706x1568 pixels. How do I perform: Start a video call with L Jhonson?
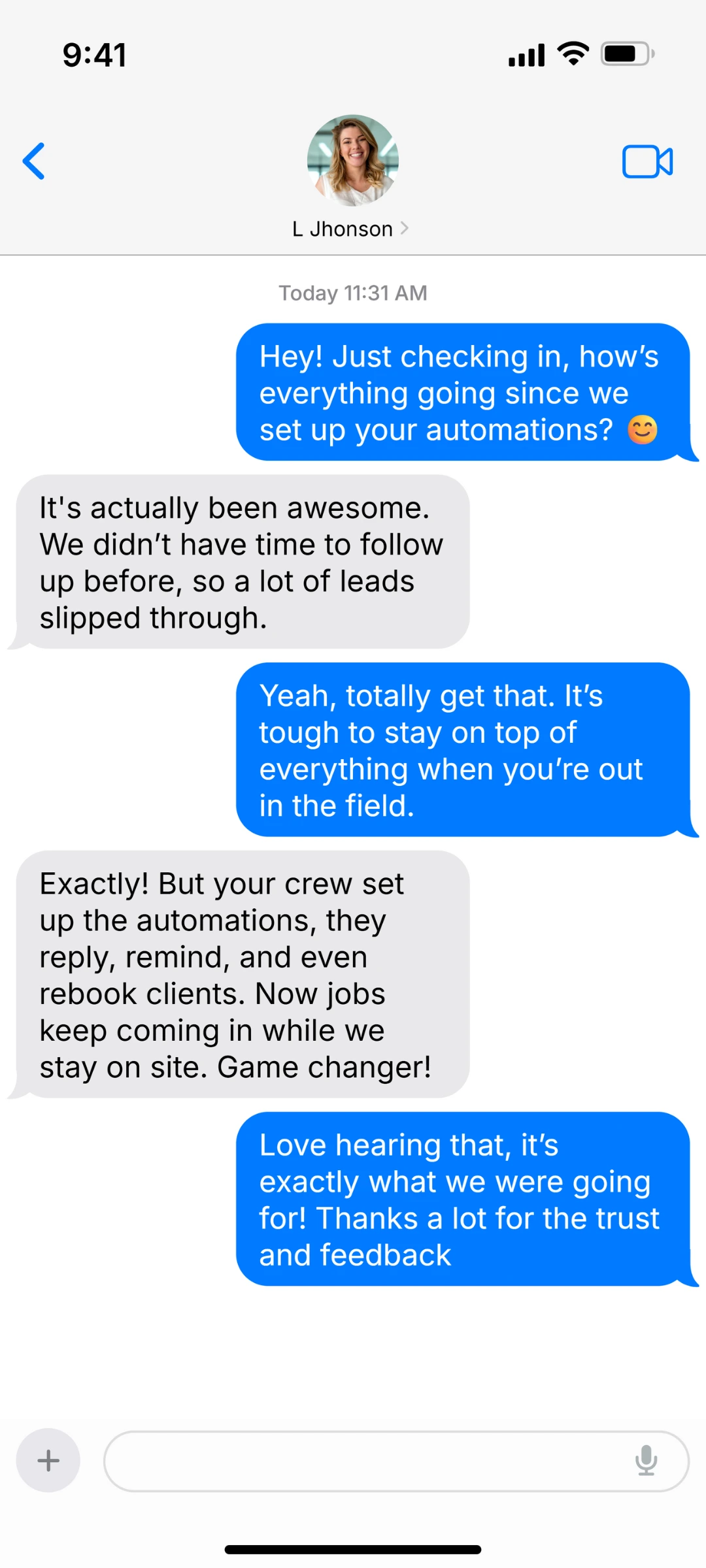[647, 161]
